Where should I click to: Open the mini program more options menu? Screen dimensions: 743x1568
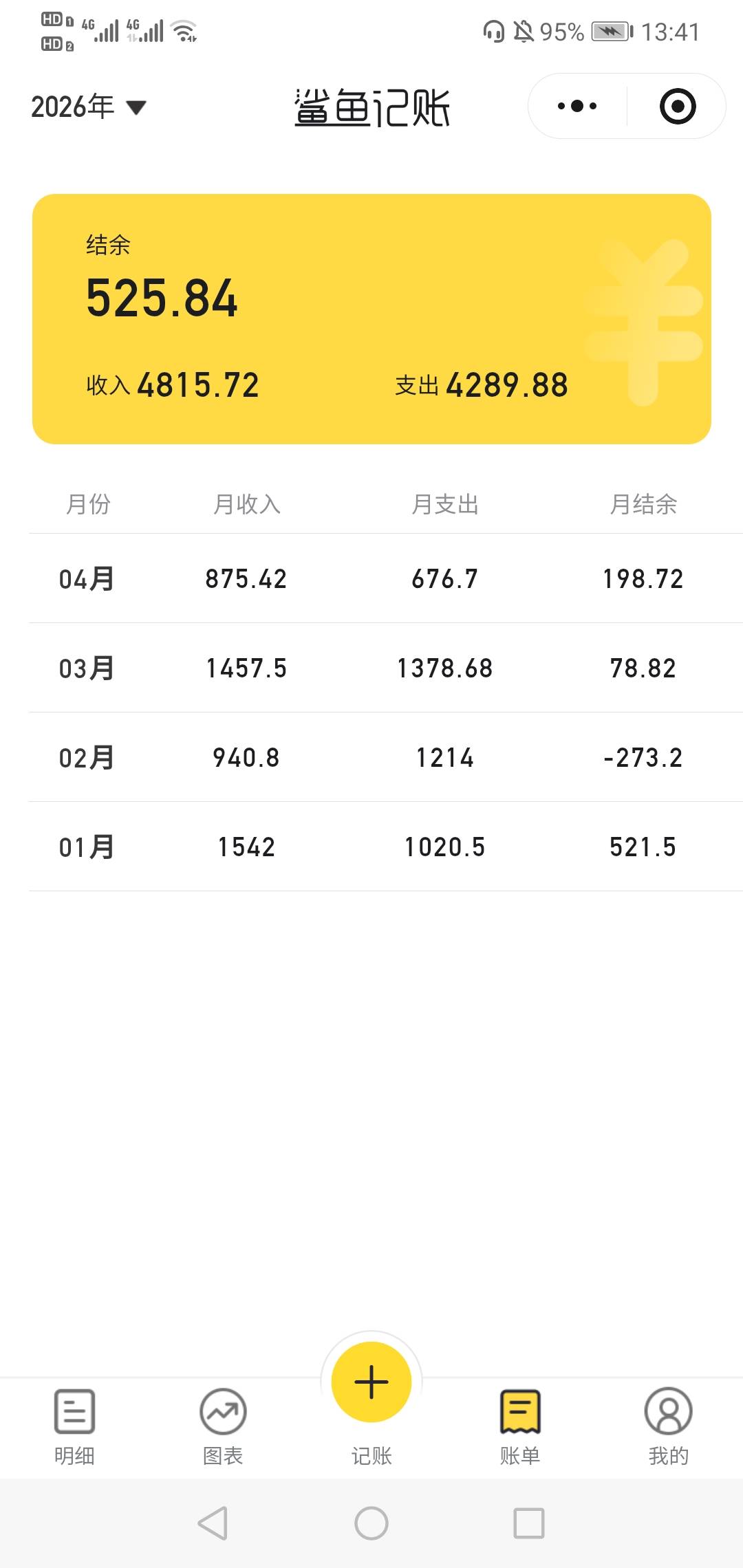[577, 107]
